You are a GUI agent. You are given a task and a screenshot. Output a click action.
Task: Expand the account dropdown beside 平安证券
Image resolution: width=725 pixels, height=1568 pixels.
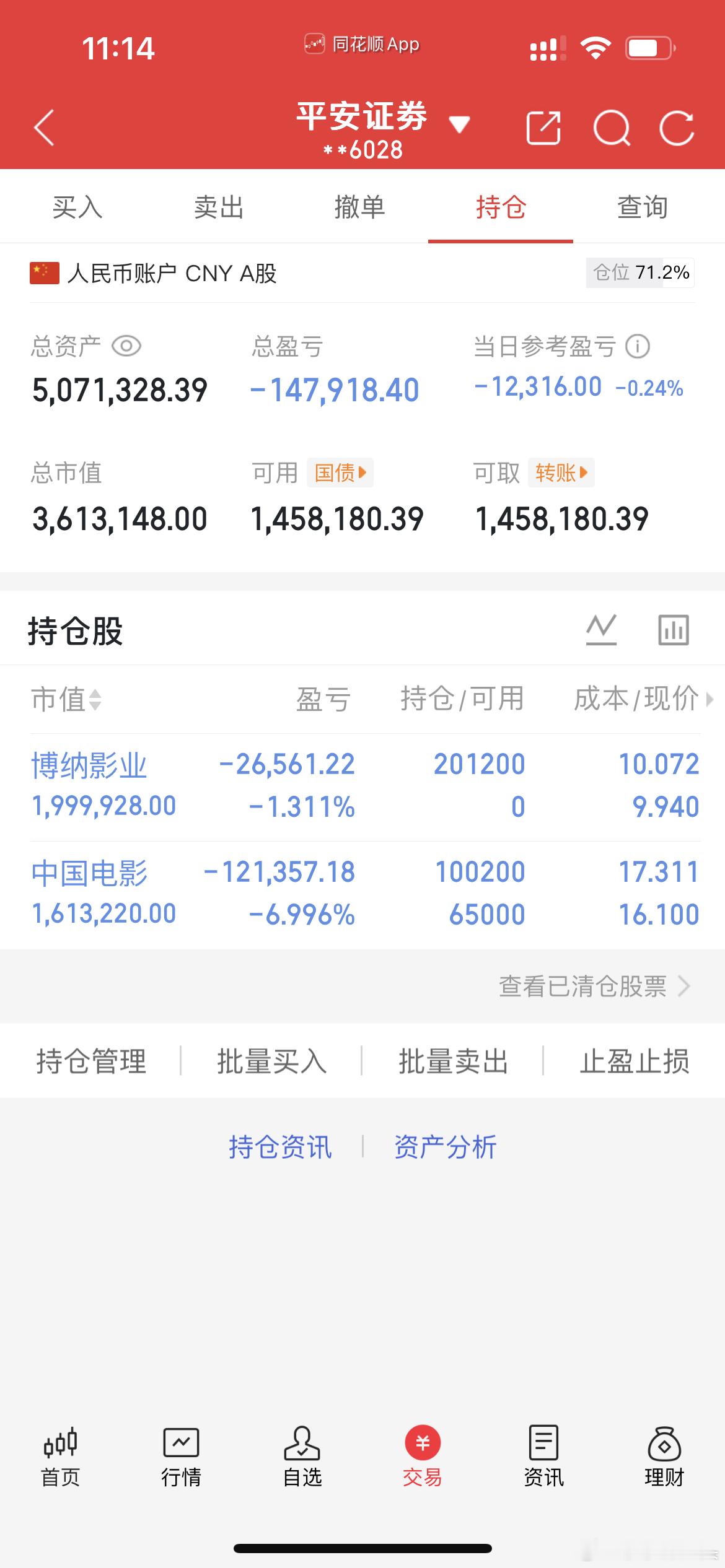click(459, 124)
